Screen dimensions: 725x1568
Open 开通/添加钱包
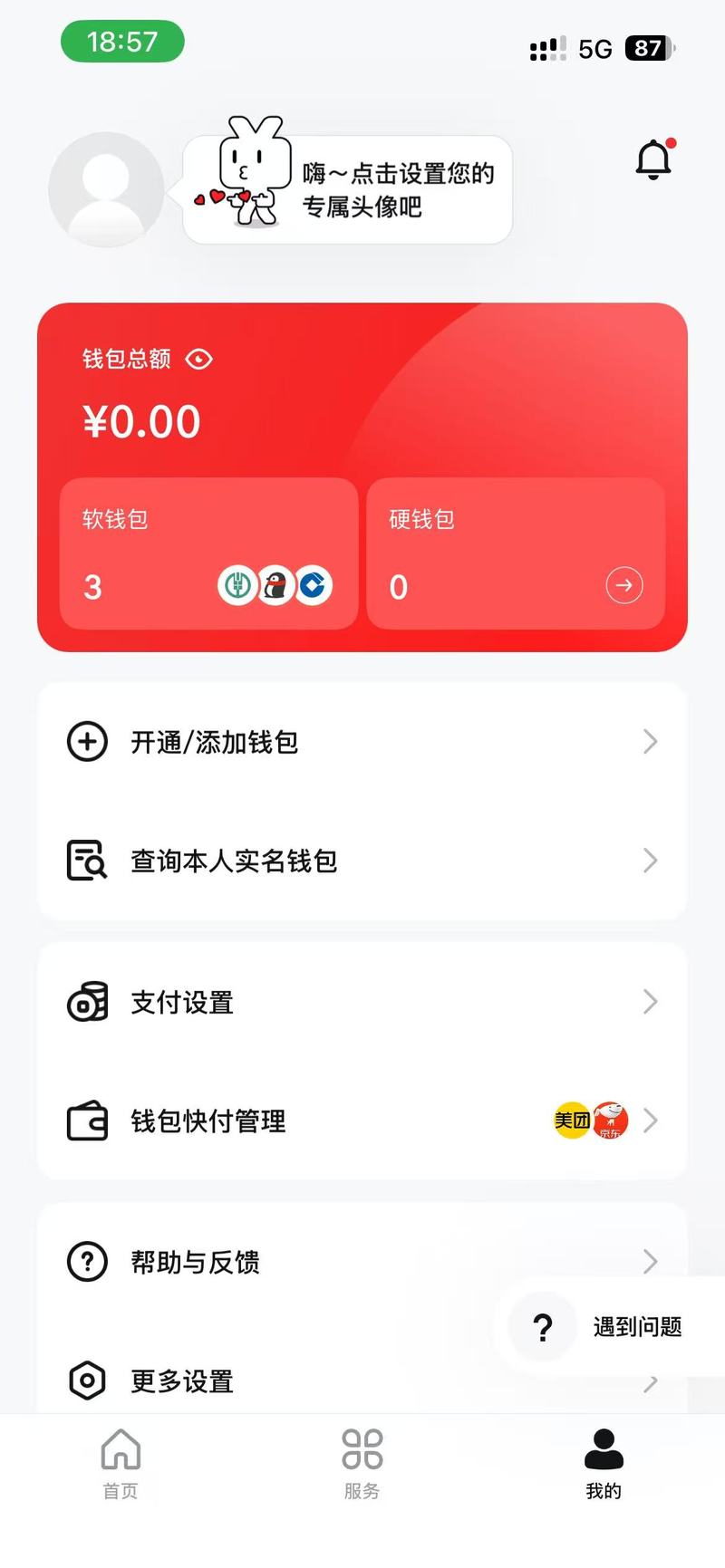[361, 742]
